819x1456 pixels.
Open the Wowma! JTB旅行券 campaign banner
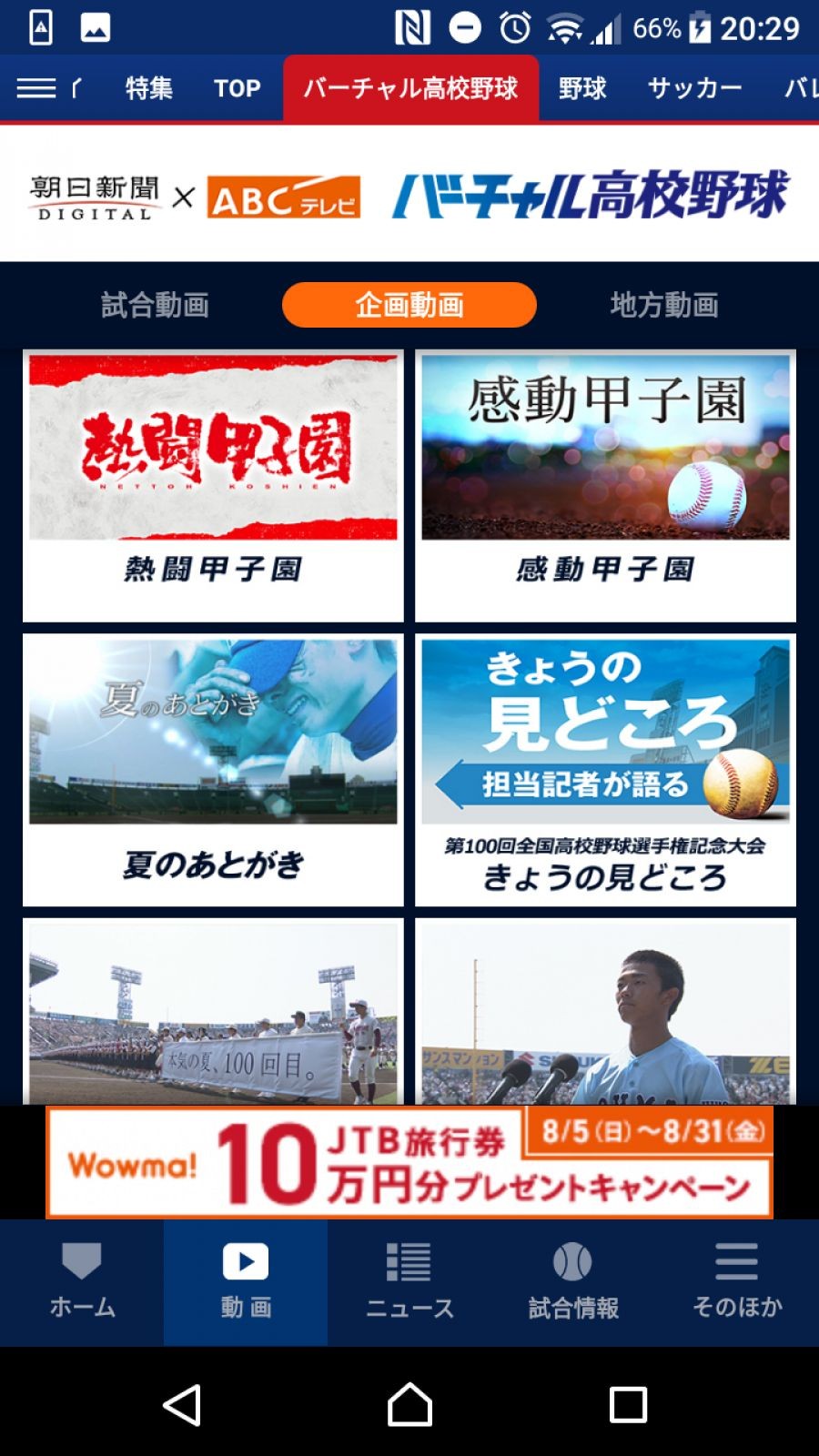coord(409,1162)
